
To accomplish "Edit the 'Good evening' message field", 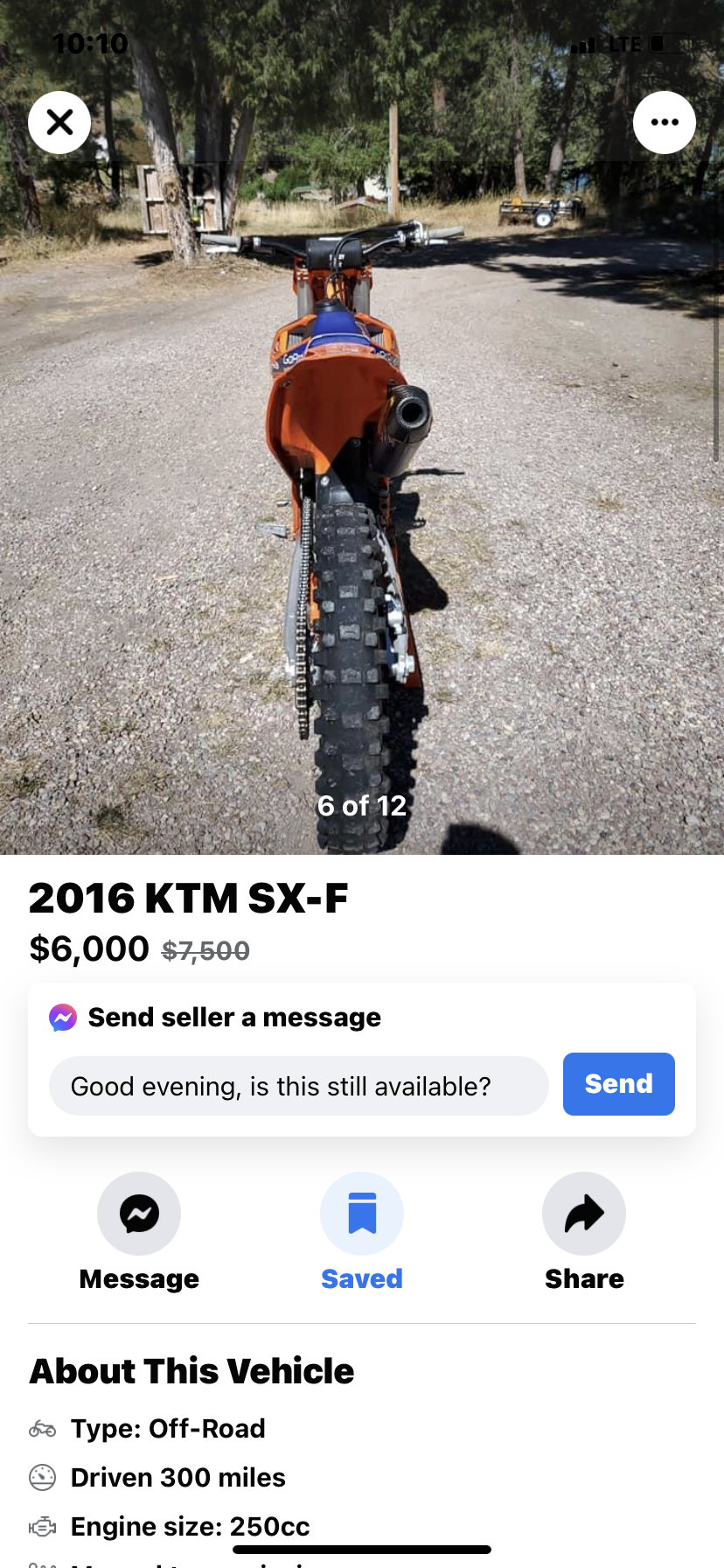I will coord(299,1086).
